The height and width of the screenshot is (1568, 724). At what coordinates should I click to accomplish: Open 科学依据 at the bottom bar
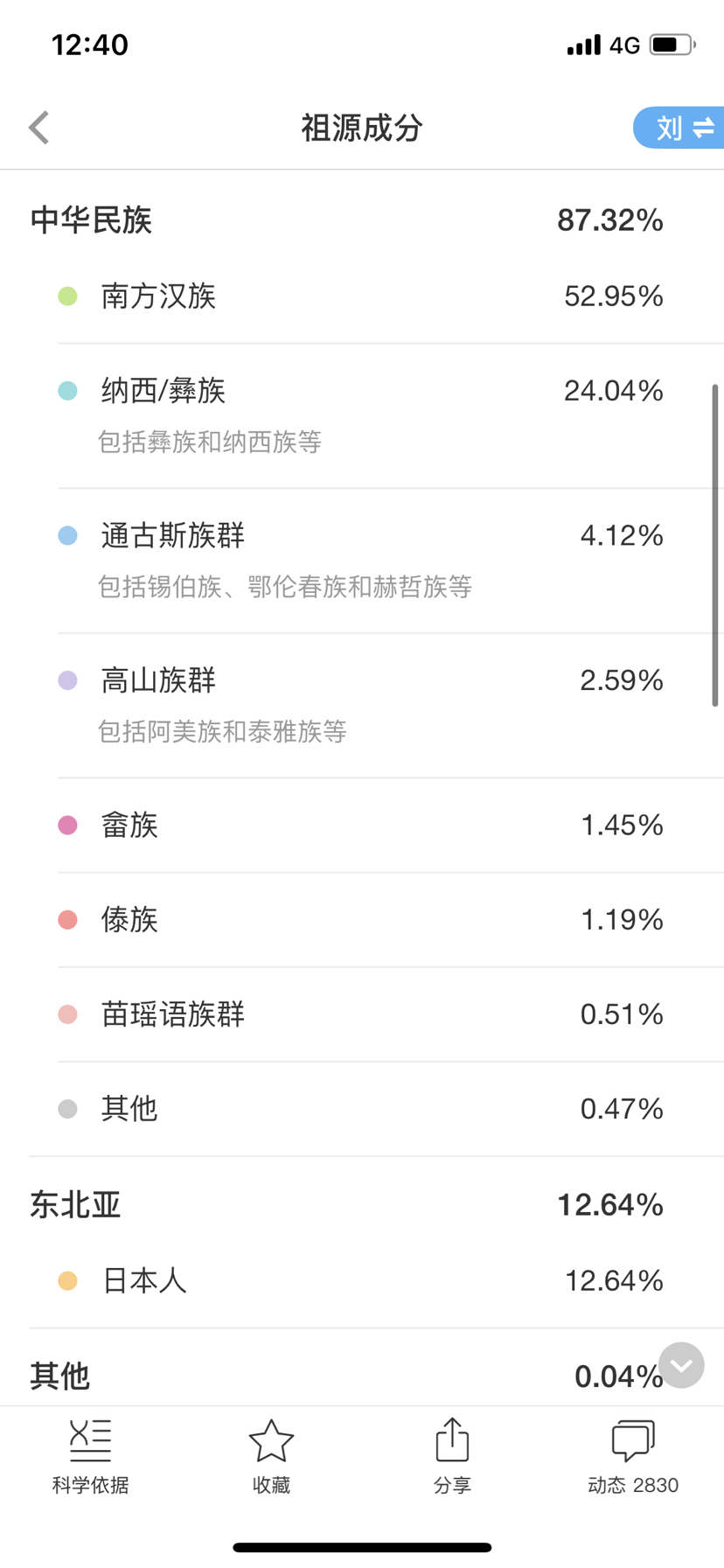(90, 1456)
